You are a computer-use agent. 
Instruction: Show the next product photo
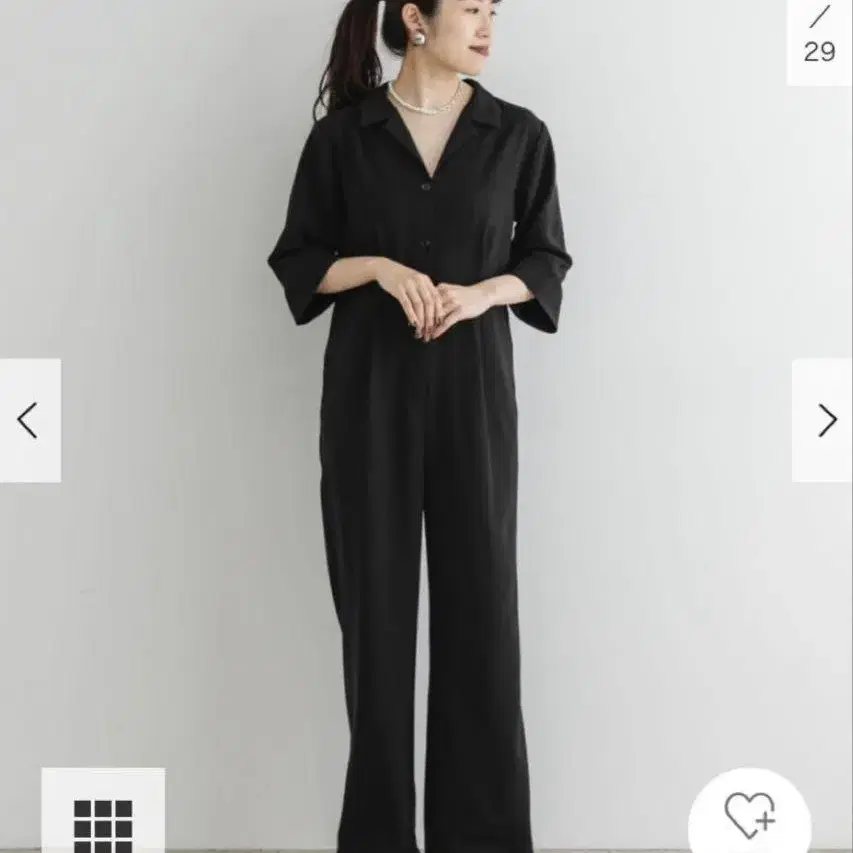tap(824, 420)
